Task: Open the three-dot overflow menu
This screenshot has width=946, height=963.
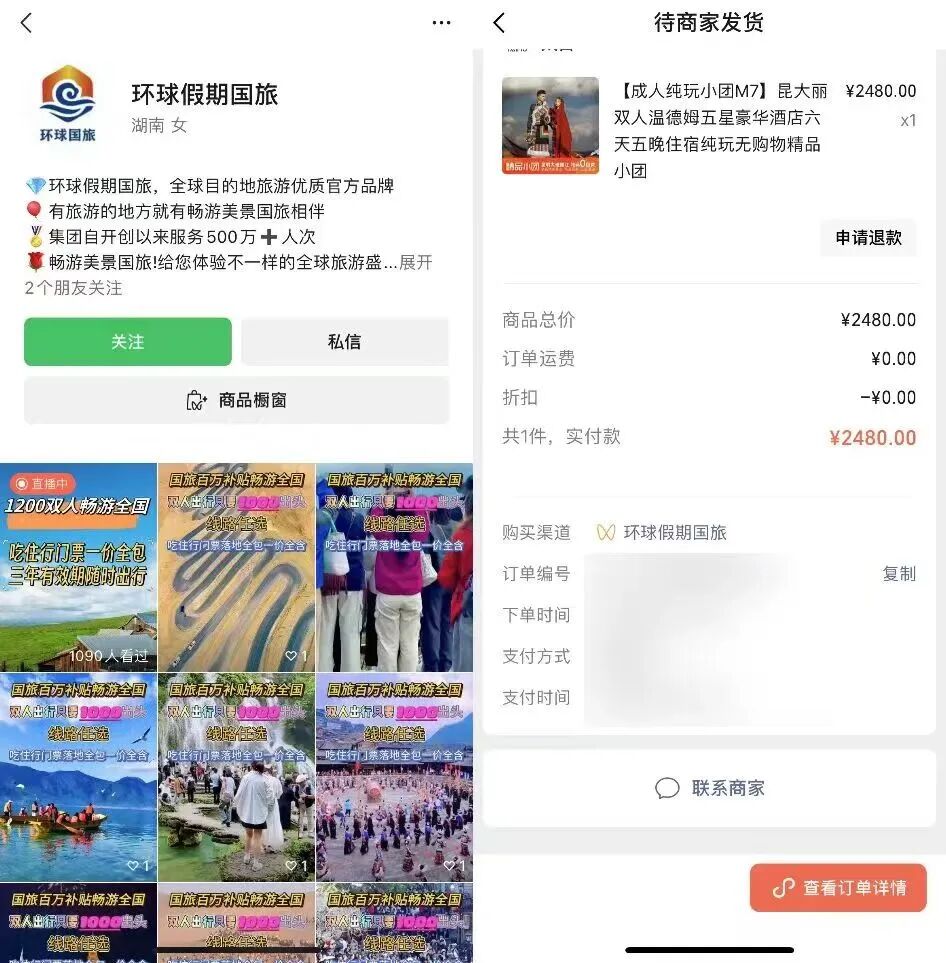Action: point(441,23)
